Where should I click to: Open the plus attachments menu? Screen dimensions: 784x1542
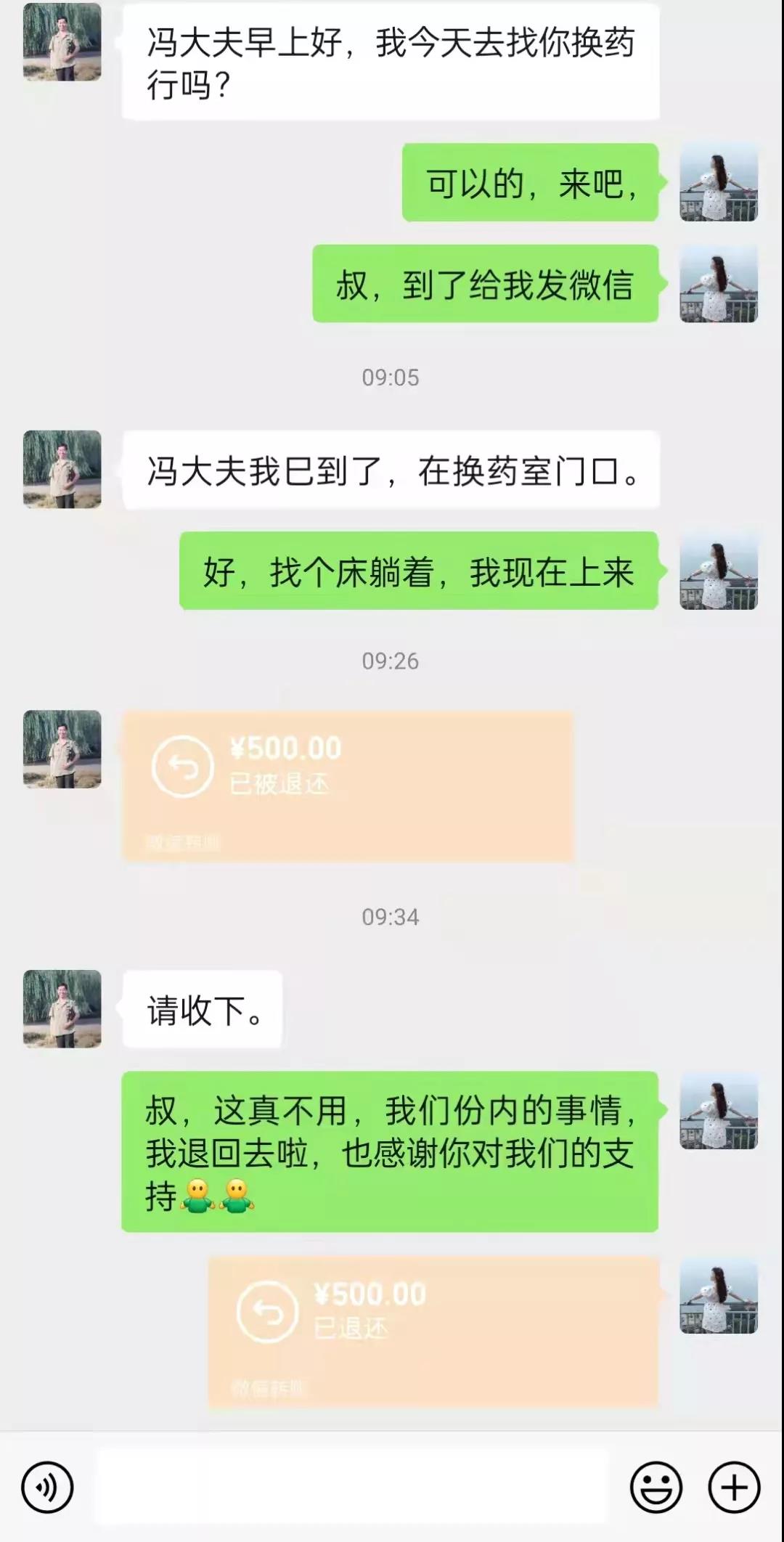point(734,1487)
